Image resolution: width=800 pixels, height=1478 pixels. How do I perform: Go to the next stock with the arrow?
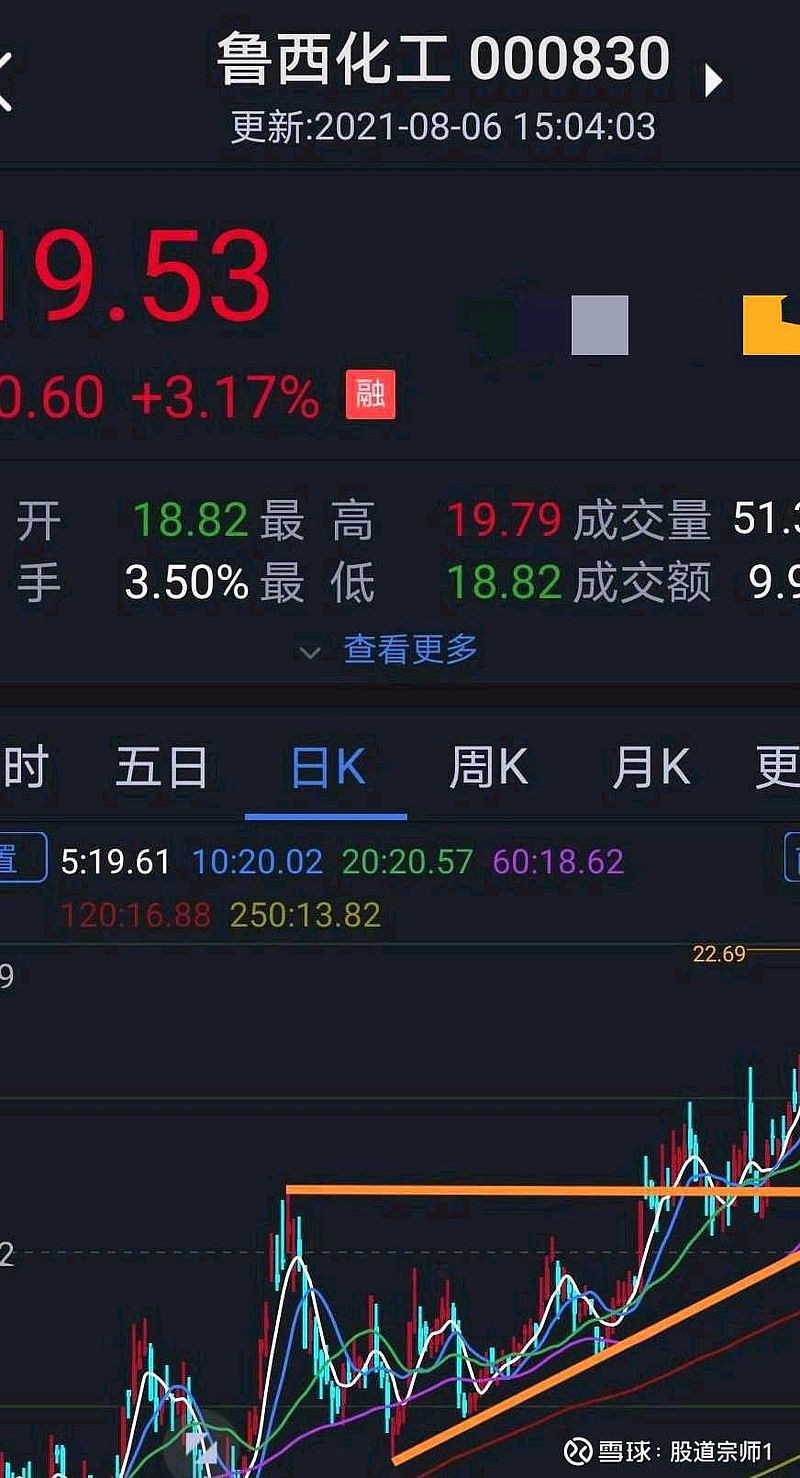click(714, 80)
